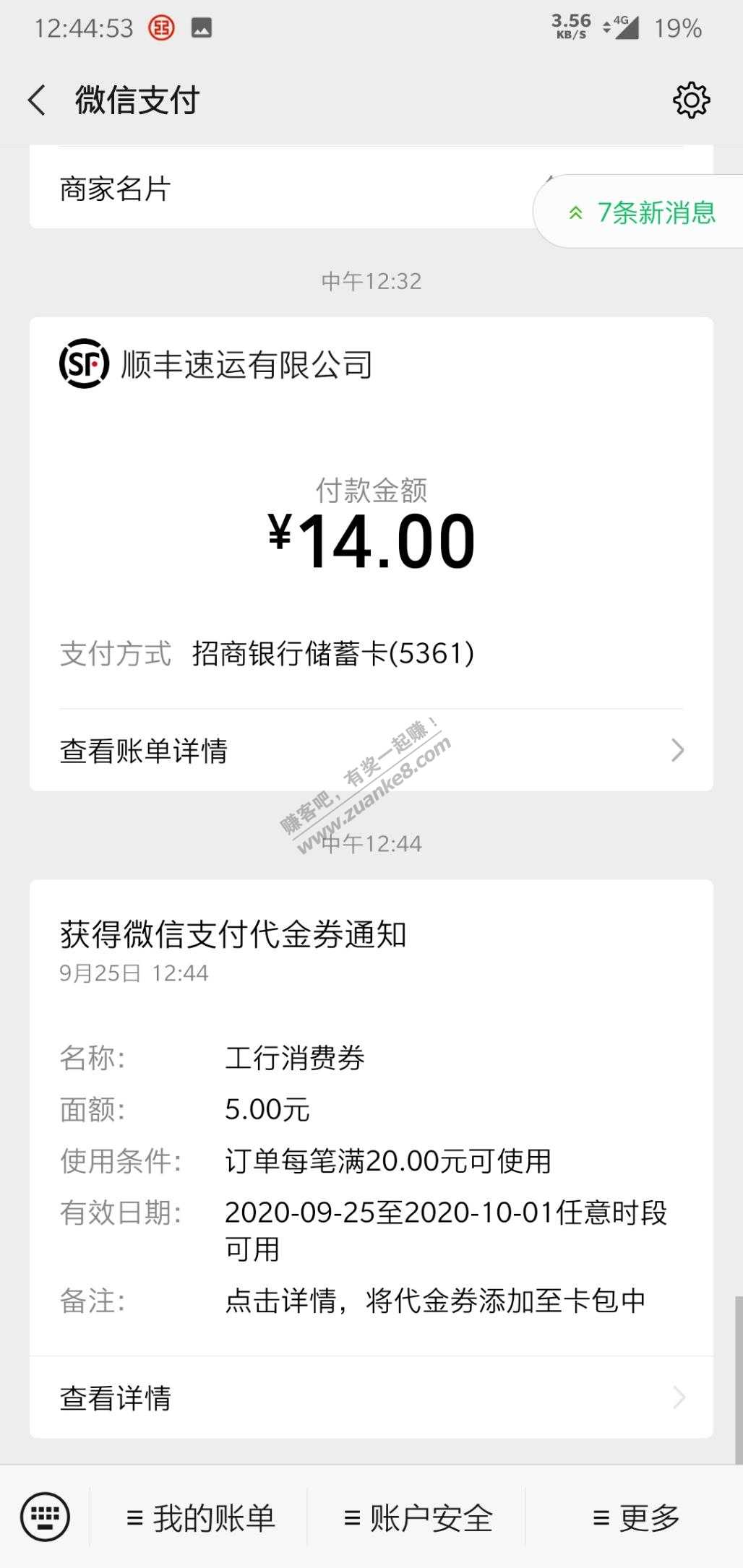
Task: Switch to the keyboard input icon
Action: click(x=45, y=1517)
